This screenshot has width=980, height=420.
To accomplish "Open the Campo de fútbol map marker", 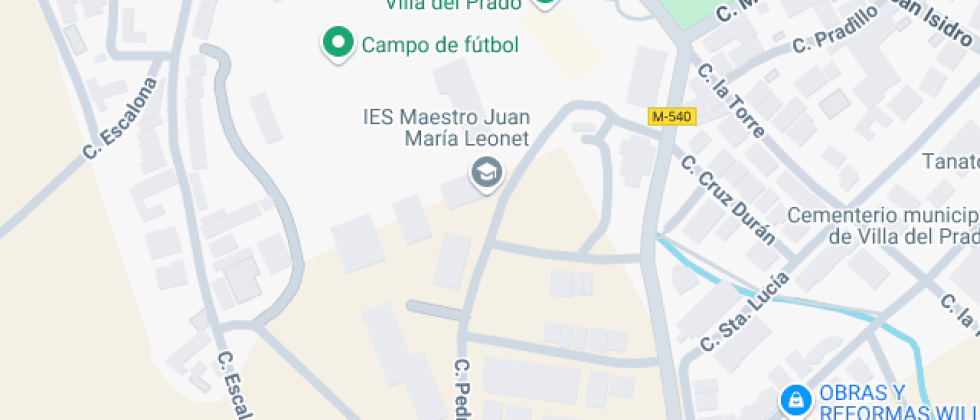I will [339, 43].
